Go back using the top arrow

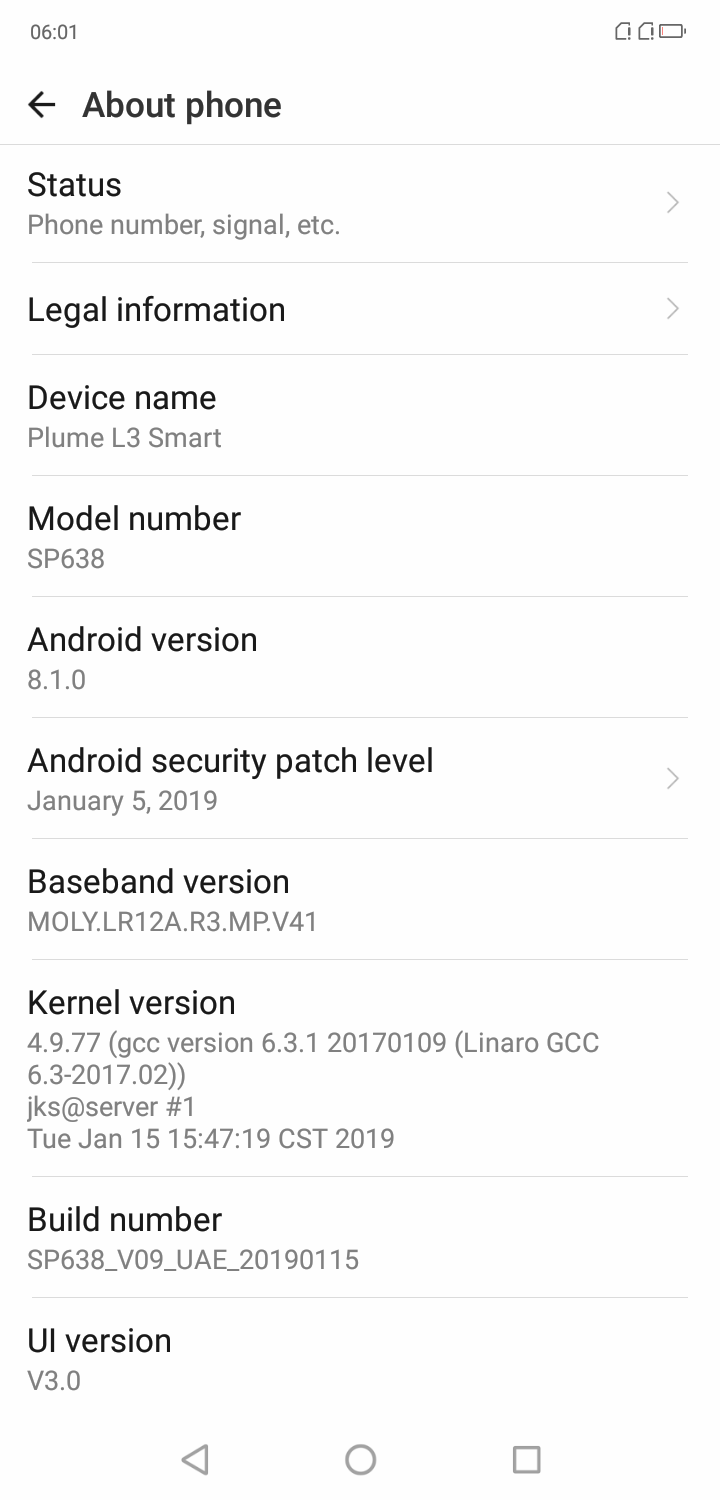click(x=41, y=105)
